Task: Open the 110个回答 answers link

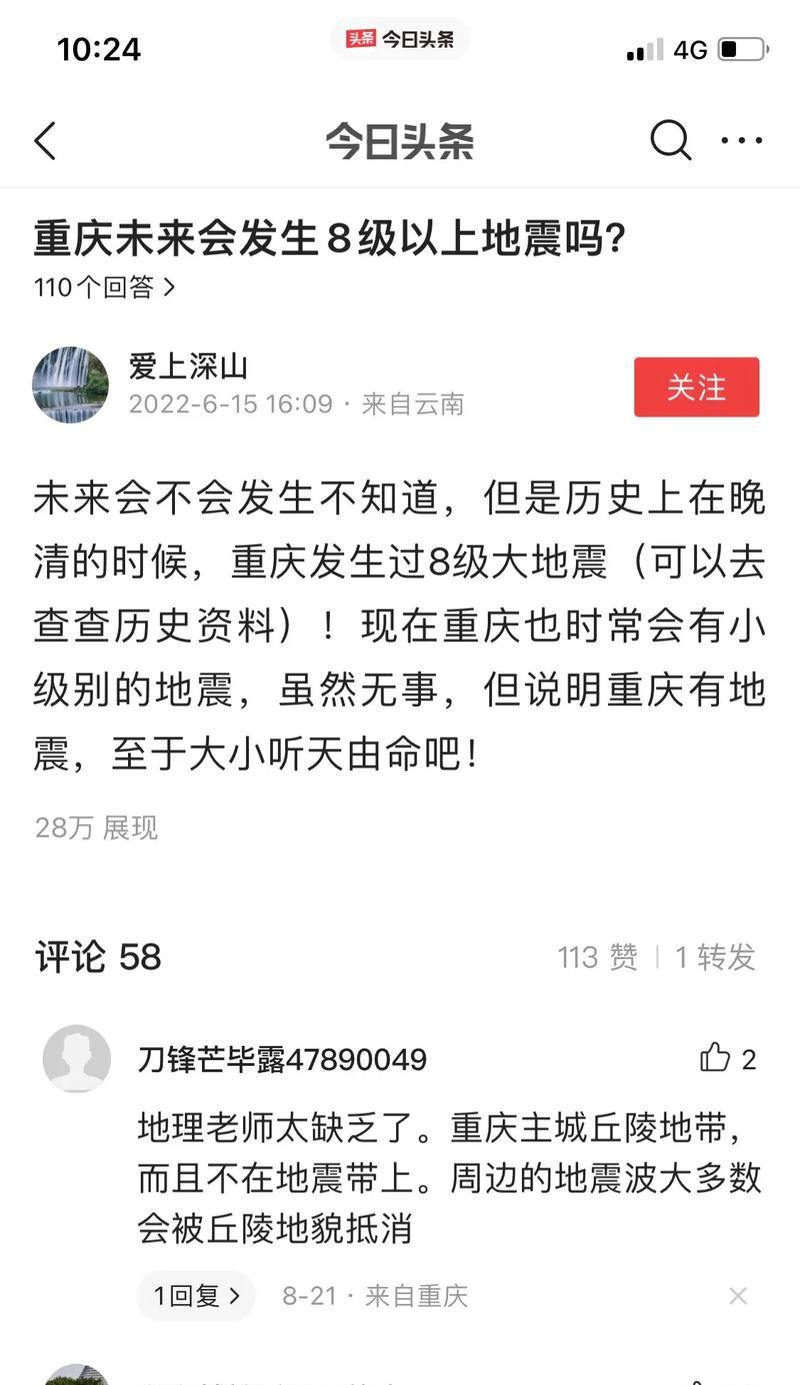Action: [x=104, y=288]
